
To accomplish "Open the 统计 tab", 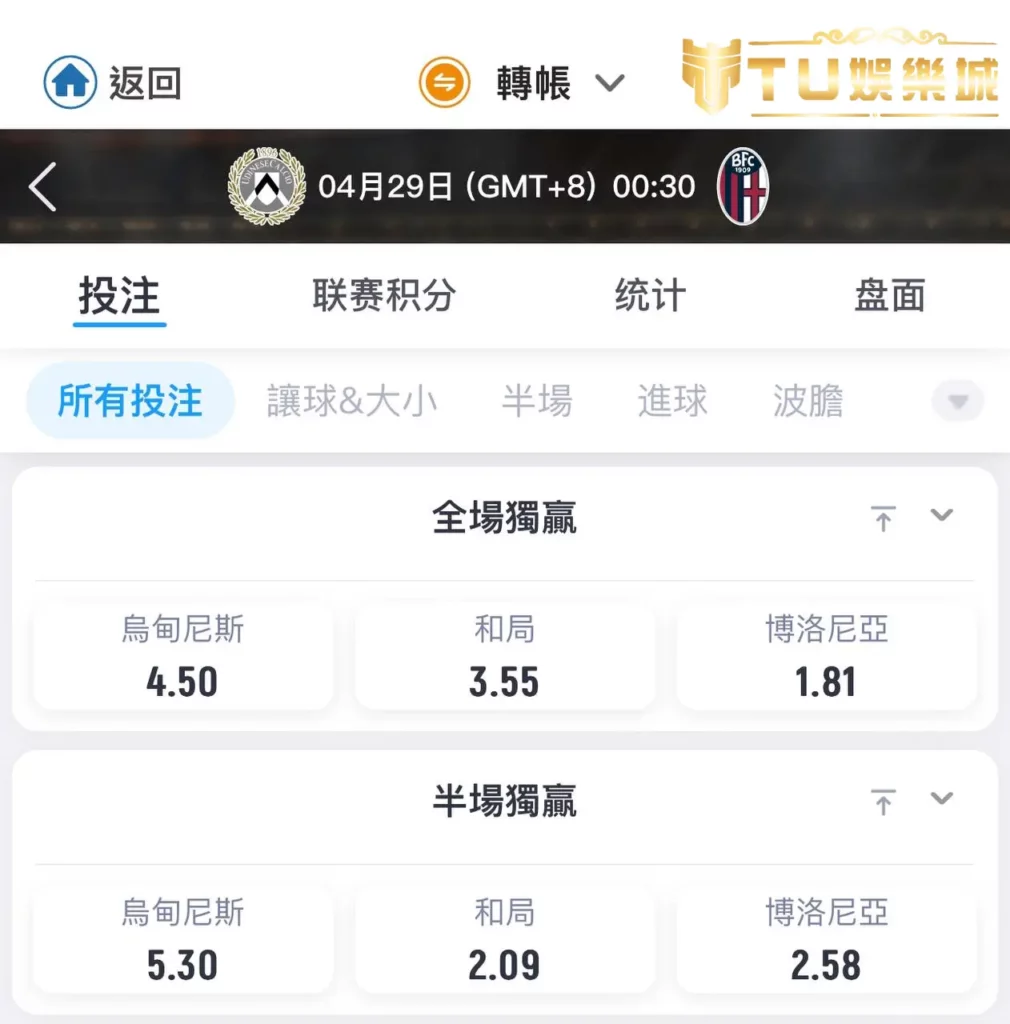I will (648, 296).
